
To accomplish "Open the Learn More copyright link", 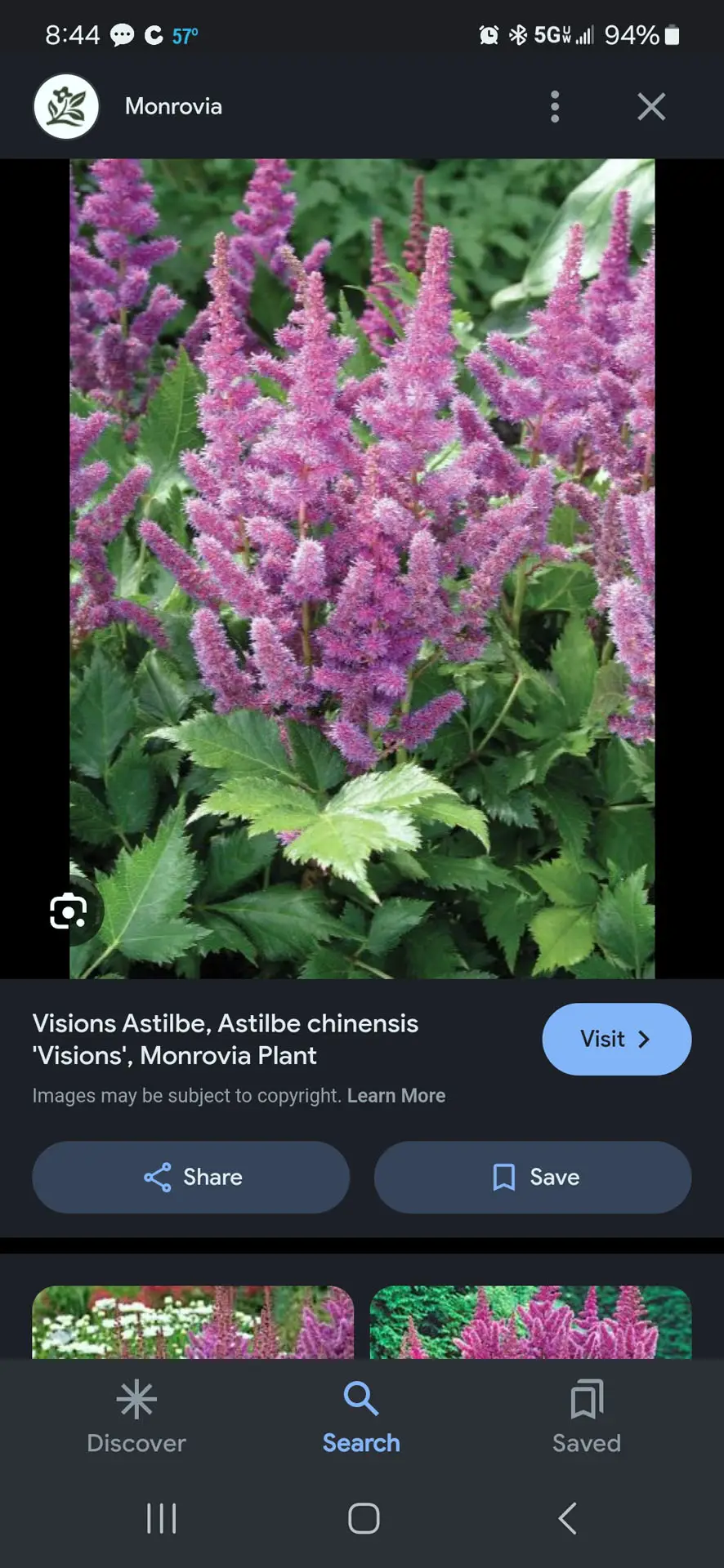I will point(396,1095).
